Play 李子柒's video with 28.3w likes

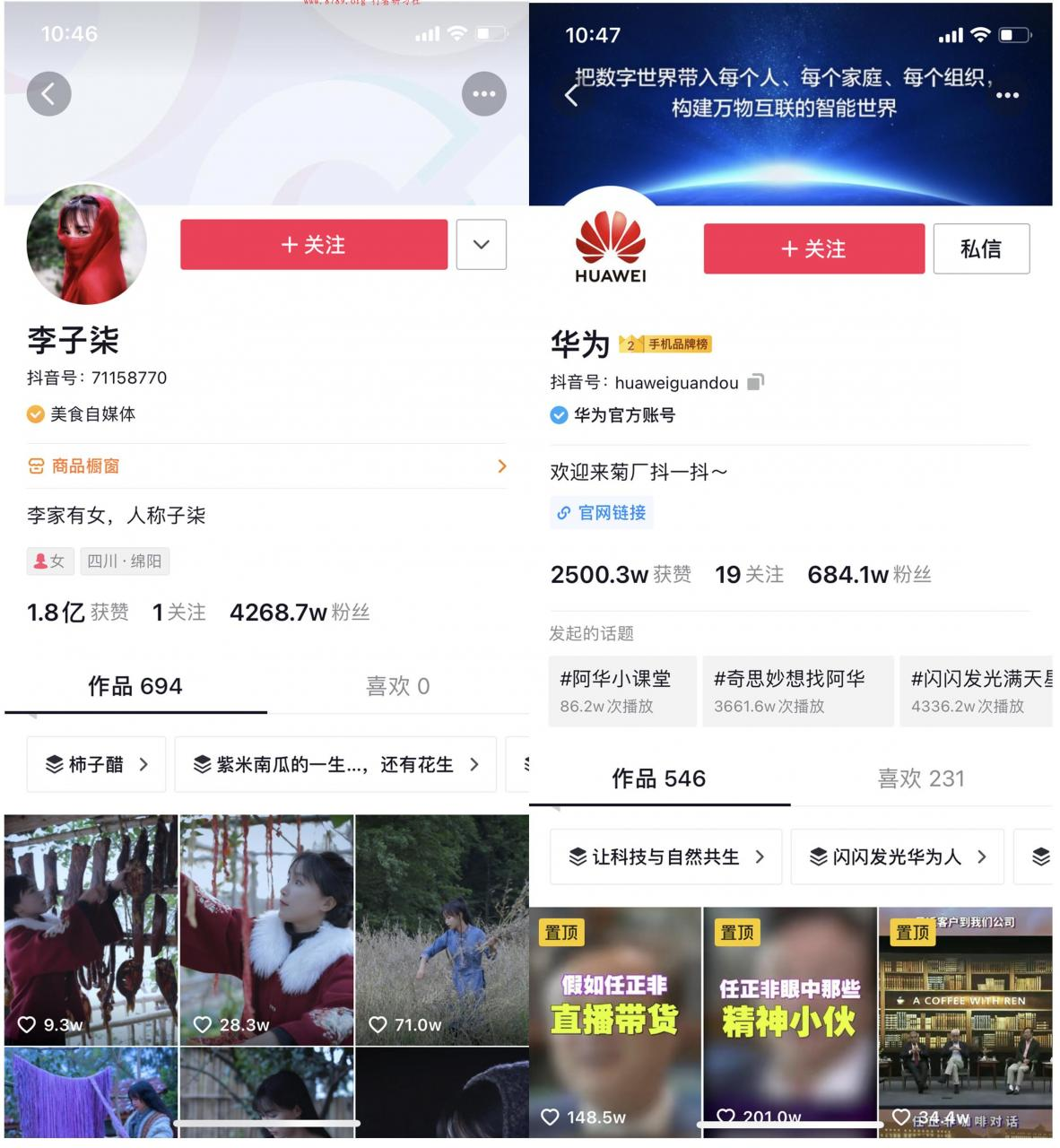tap(266, 930)
